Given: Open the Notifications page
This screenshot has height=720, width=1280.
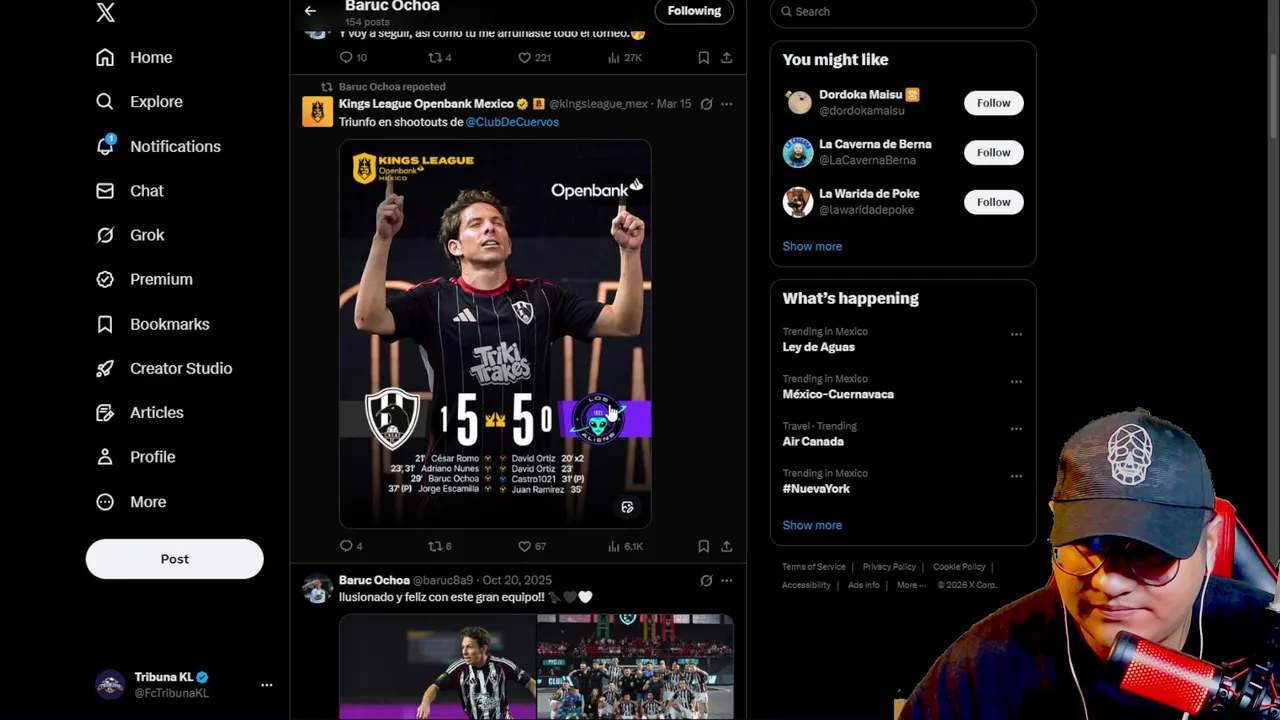Looking at the screenshot, I should (x=174, y=146).
